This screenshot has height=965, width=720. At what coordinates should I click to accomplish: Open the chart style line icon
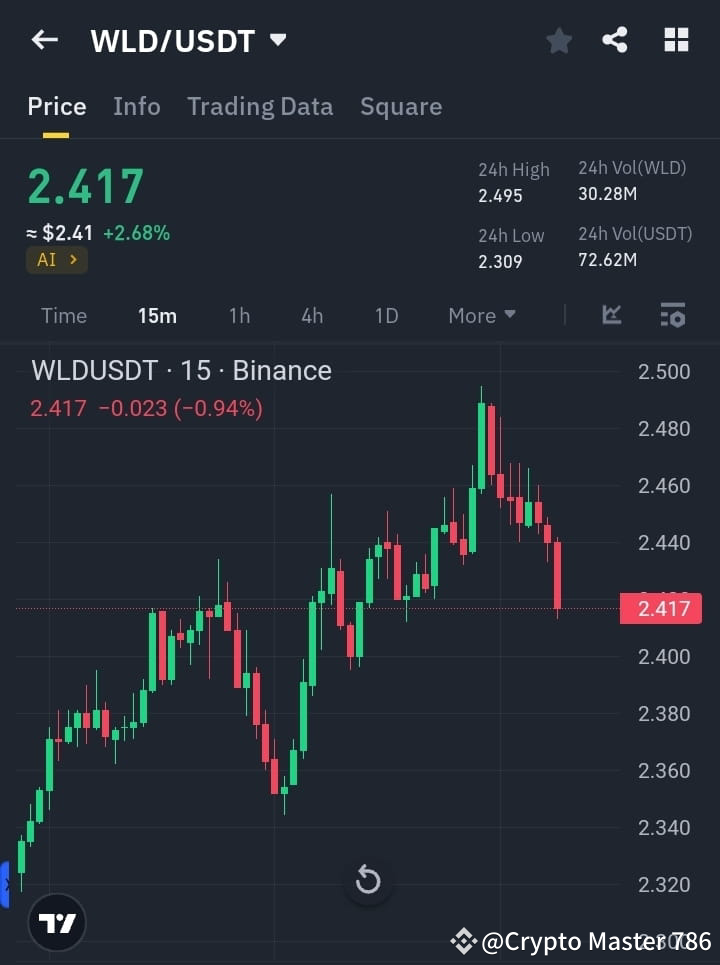pos(611,315)
